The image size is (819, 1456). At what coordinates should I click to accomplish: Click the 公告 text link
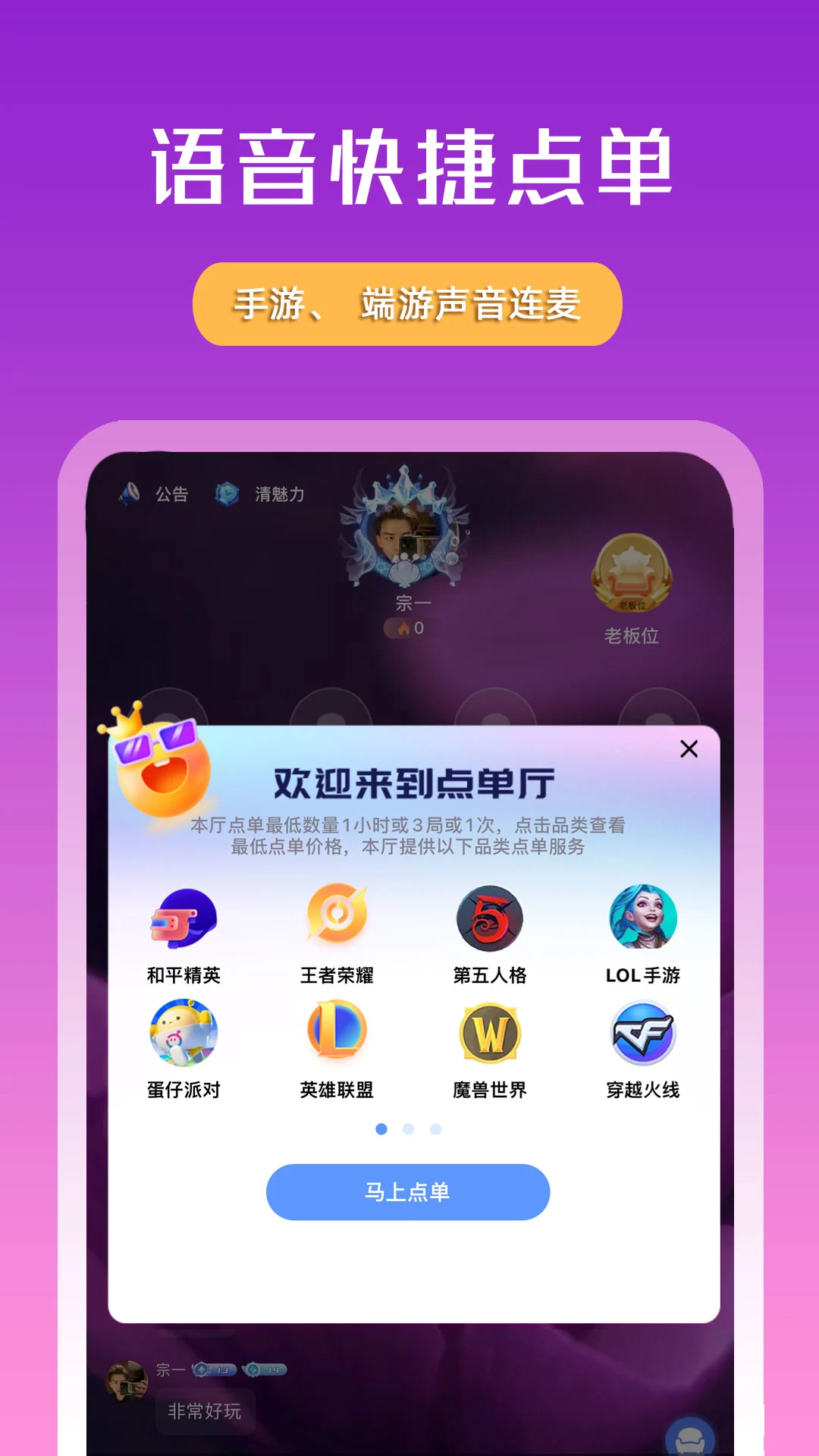[172, 493]
